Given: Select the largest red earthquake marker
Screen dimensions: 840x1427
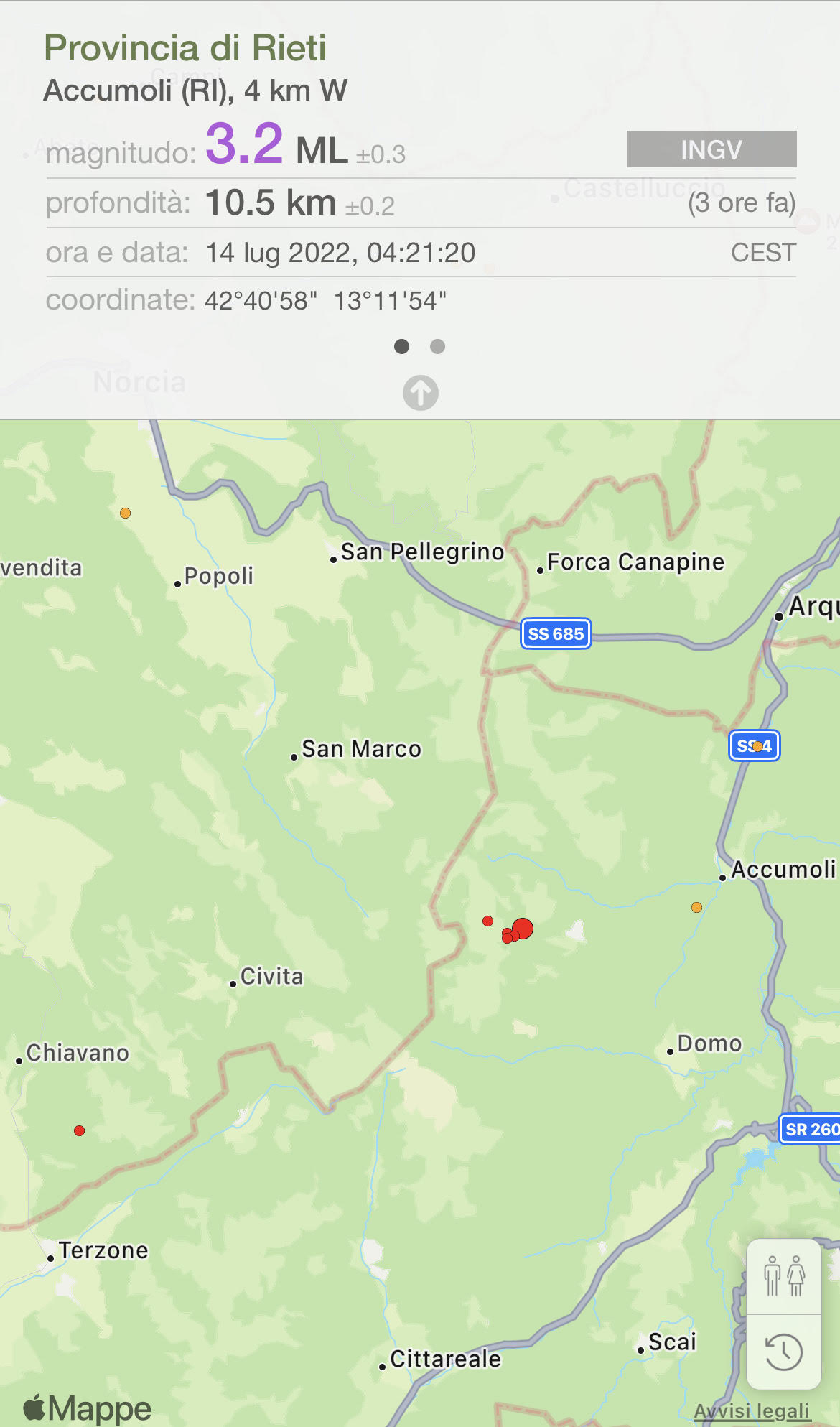Looking at the screenshot, I should click(523, 928).
